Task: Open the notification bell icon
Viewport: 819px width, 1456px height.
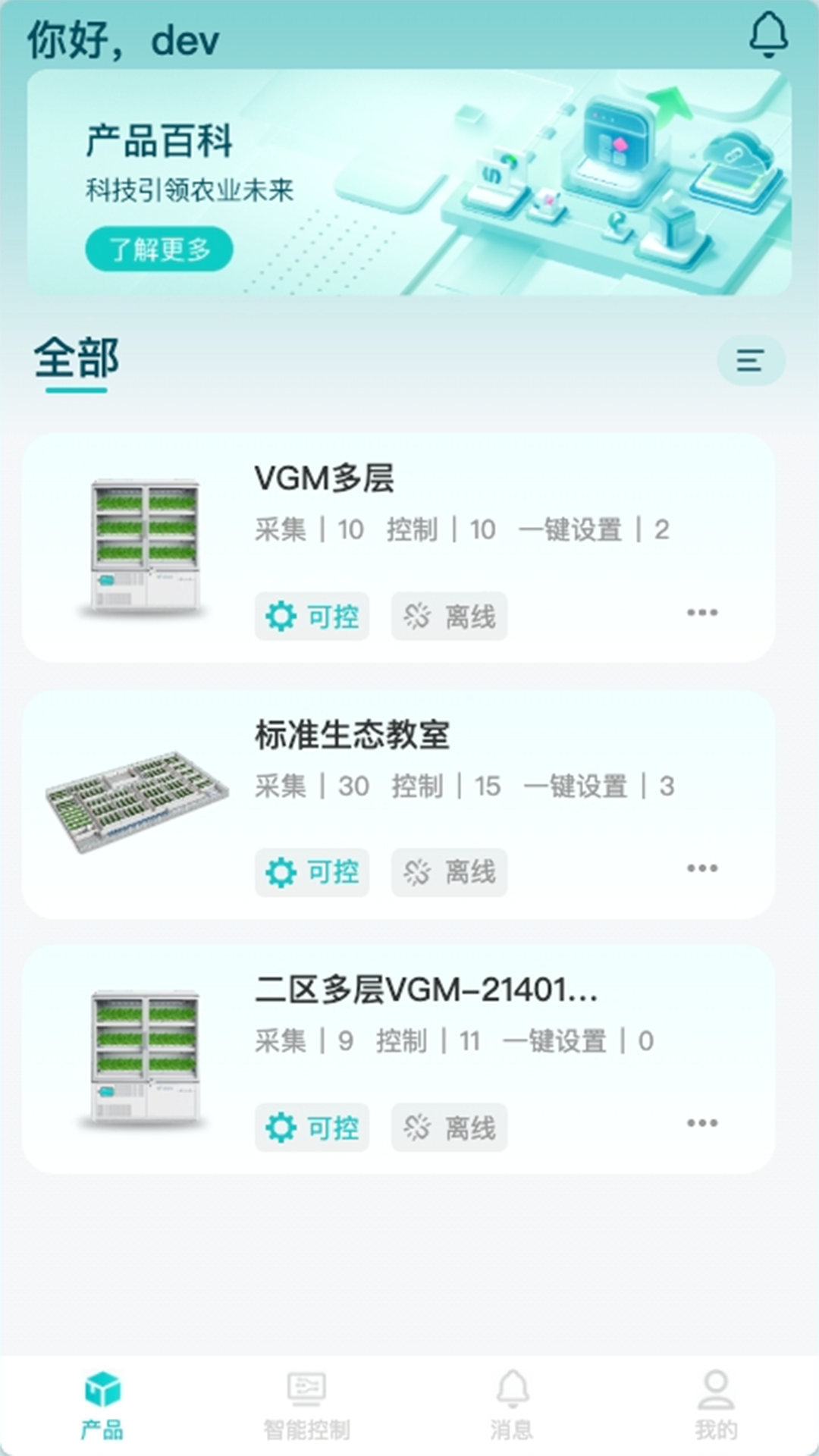Action: click(x=769, y=35)
